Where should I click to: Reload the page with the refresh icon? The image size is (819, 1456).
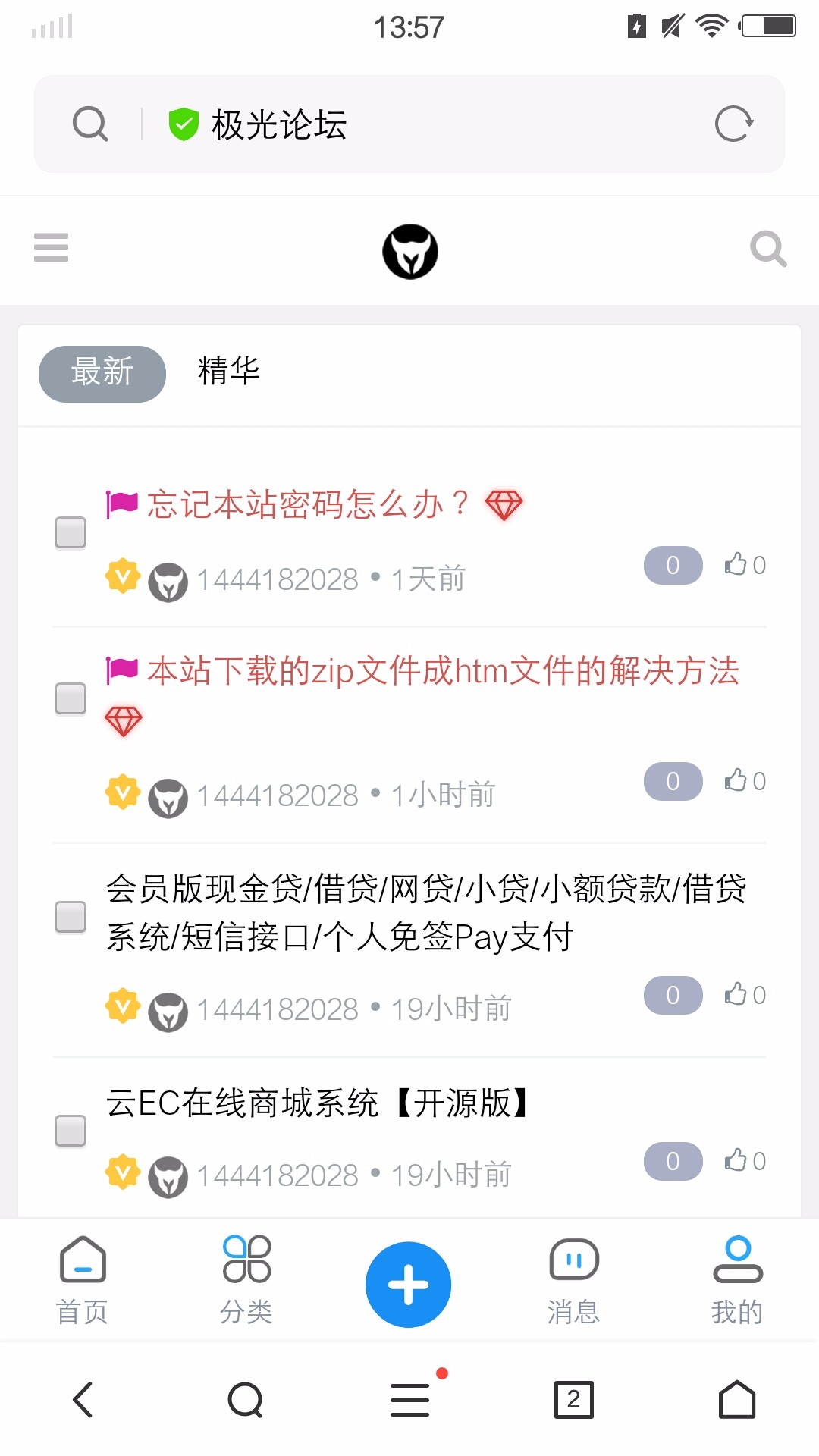[x=734, y=124]
